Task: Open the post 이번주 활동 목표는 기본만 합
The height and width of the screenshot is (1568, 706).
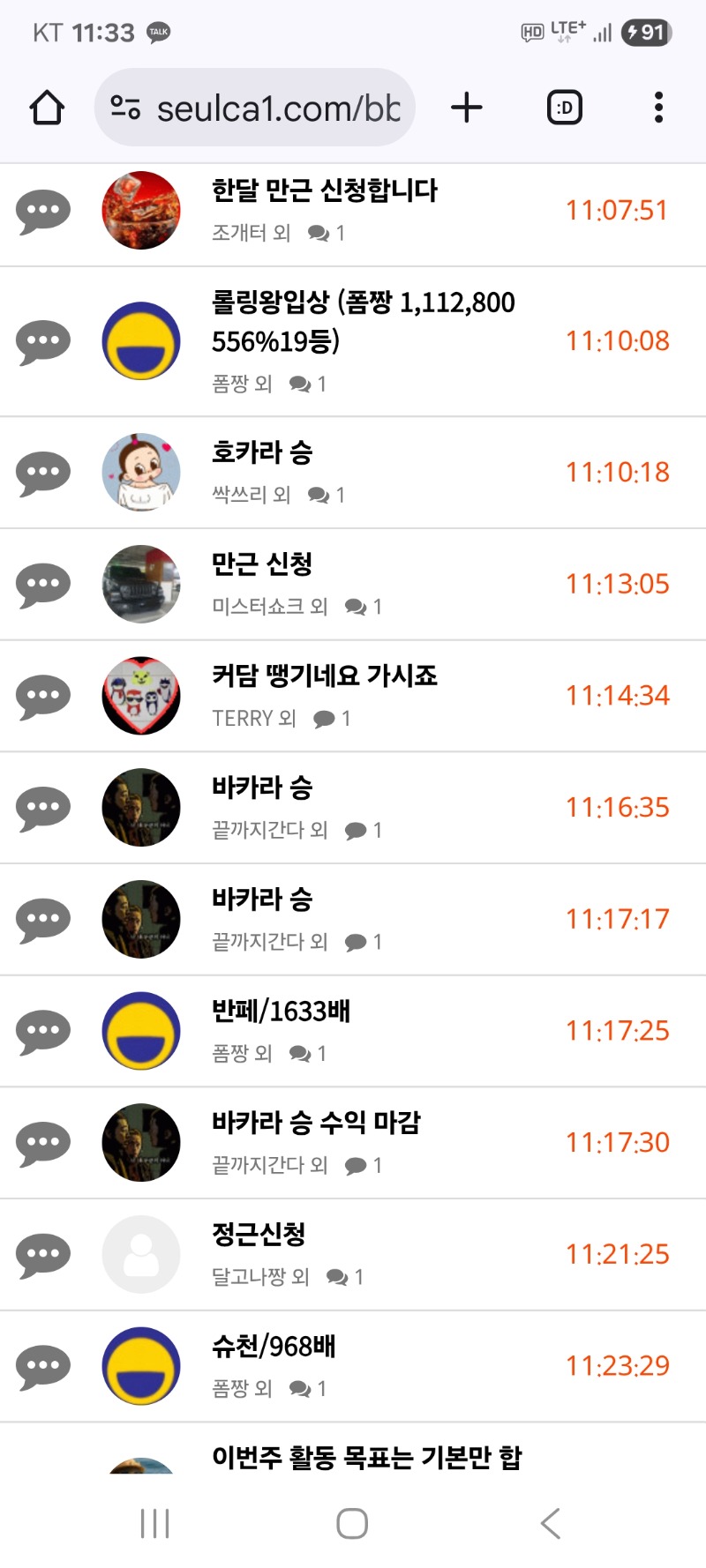Action: [x=366, y=1457]
